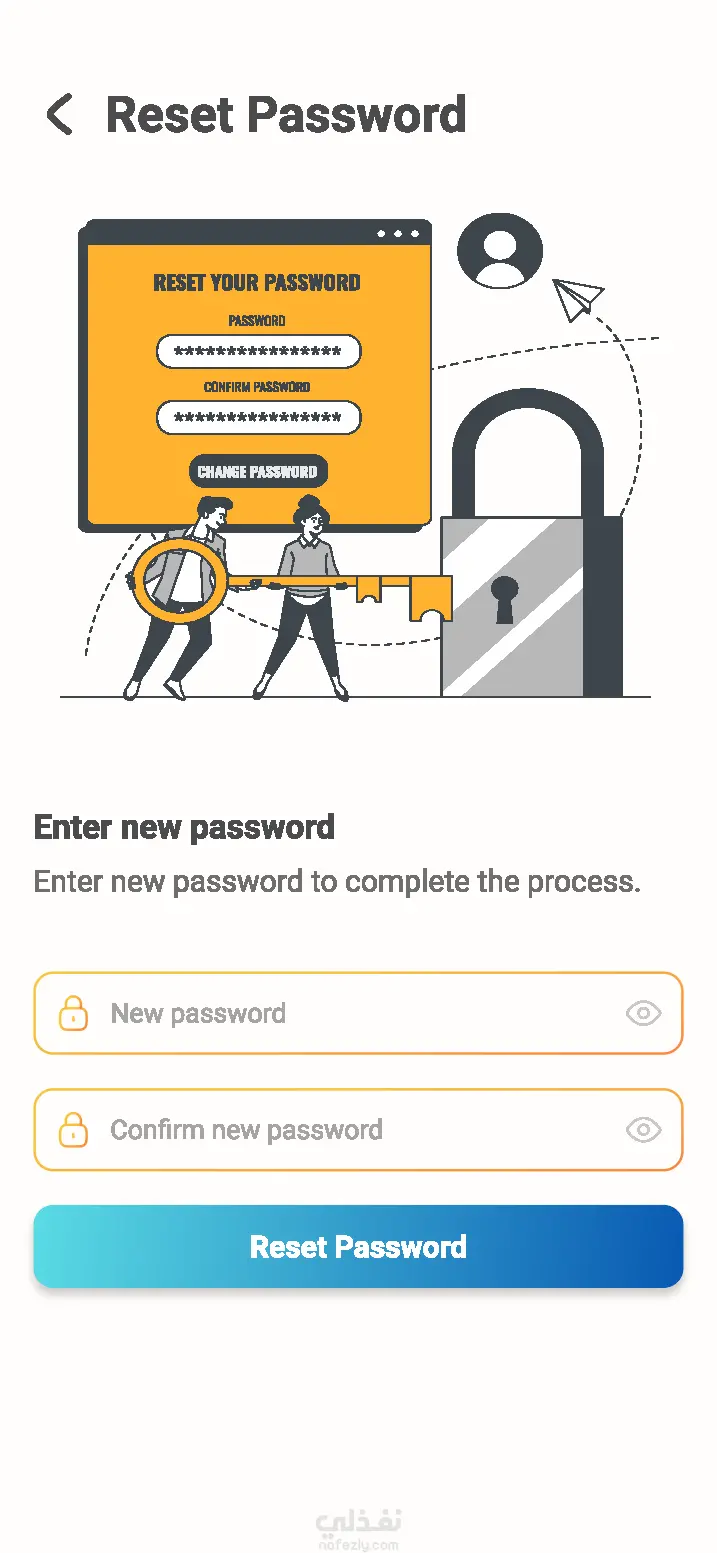Focus the Confirm new password field

coord(340,1130)
